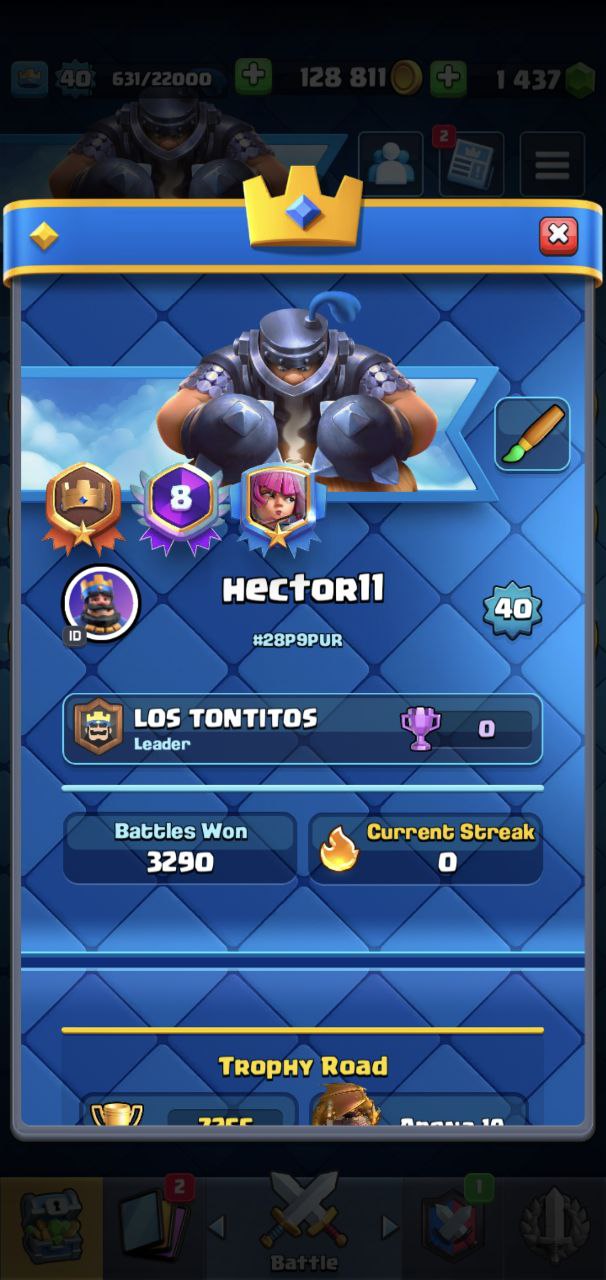Close the player profile popup

pos(558,235)
